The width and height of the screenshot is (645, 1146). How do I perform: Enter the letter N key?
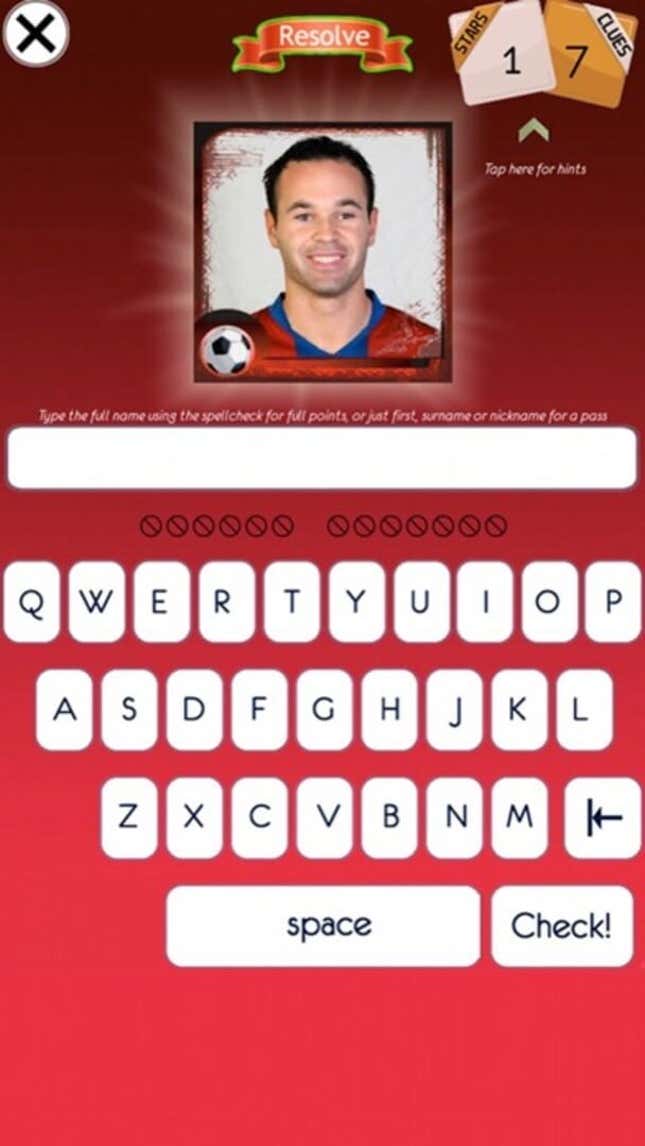point(455,817)
